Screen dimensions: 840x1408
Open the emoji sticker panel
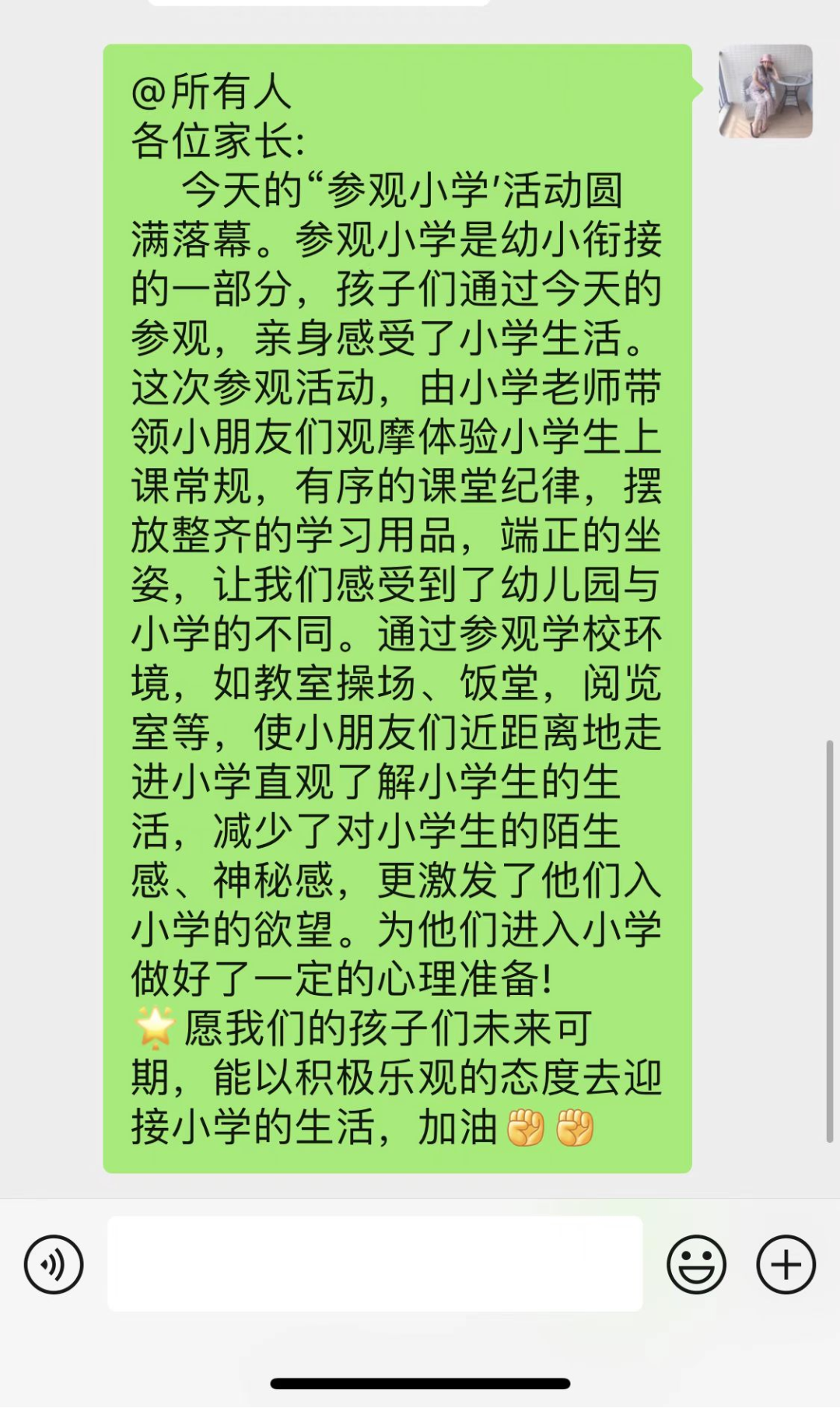coord(696,1264)
